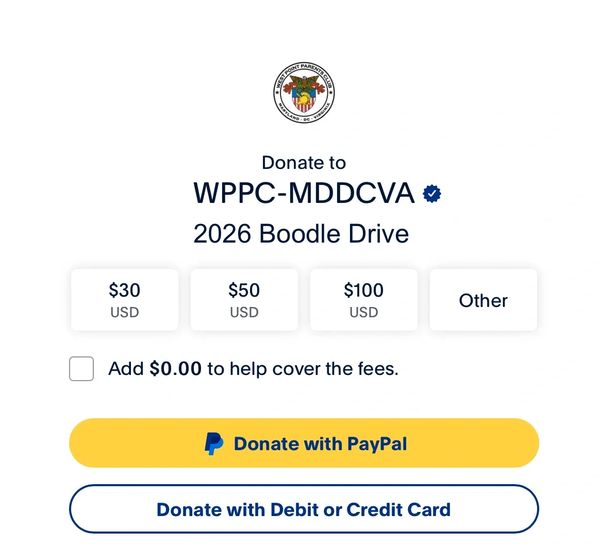Check the box to help cover fees
The height and width of the screenshot is (548, 600).
[x=82, y=368]
